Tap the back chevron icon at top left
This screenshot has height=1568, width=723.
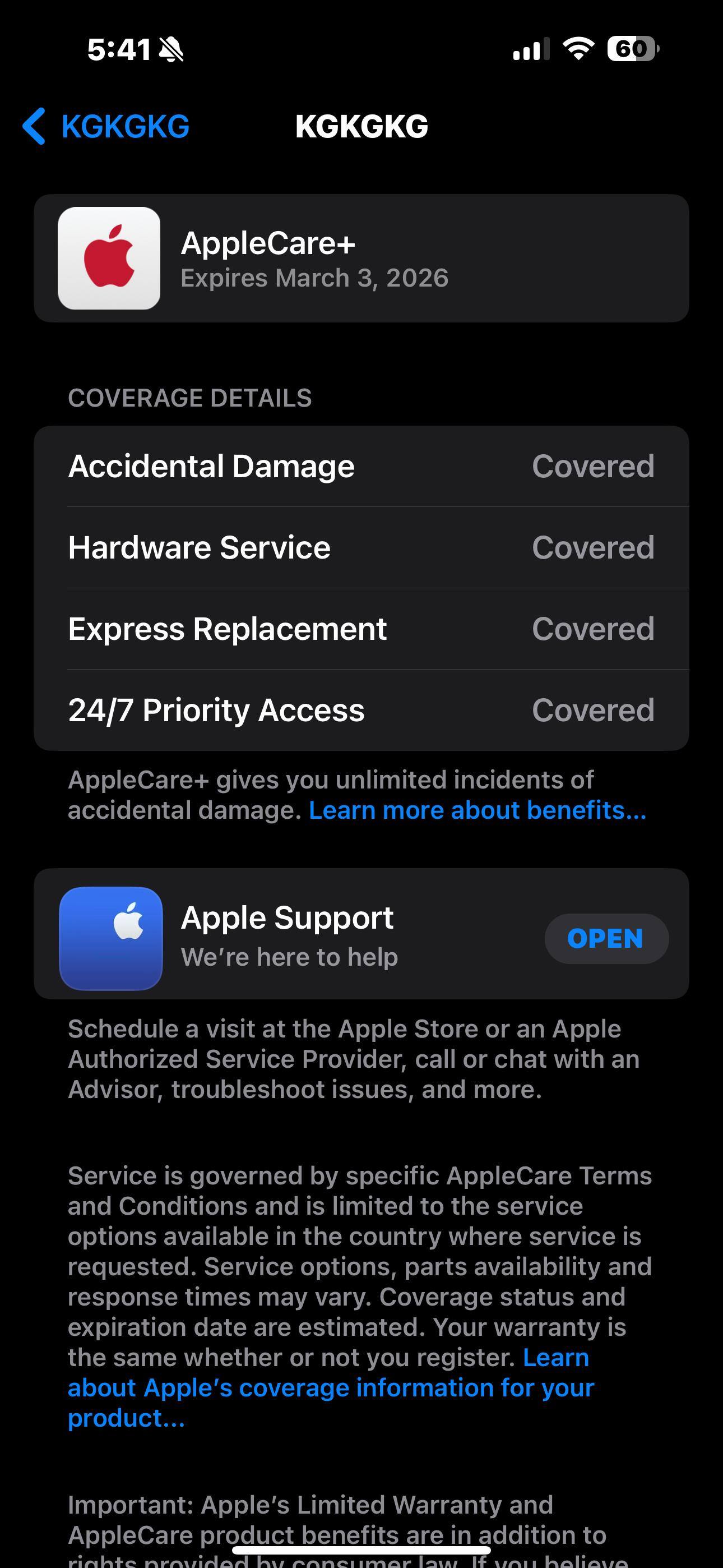[34, 125]
